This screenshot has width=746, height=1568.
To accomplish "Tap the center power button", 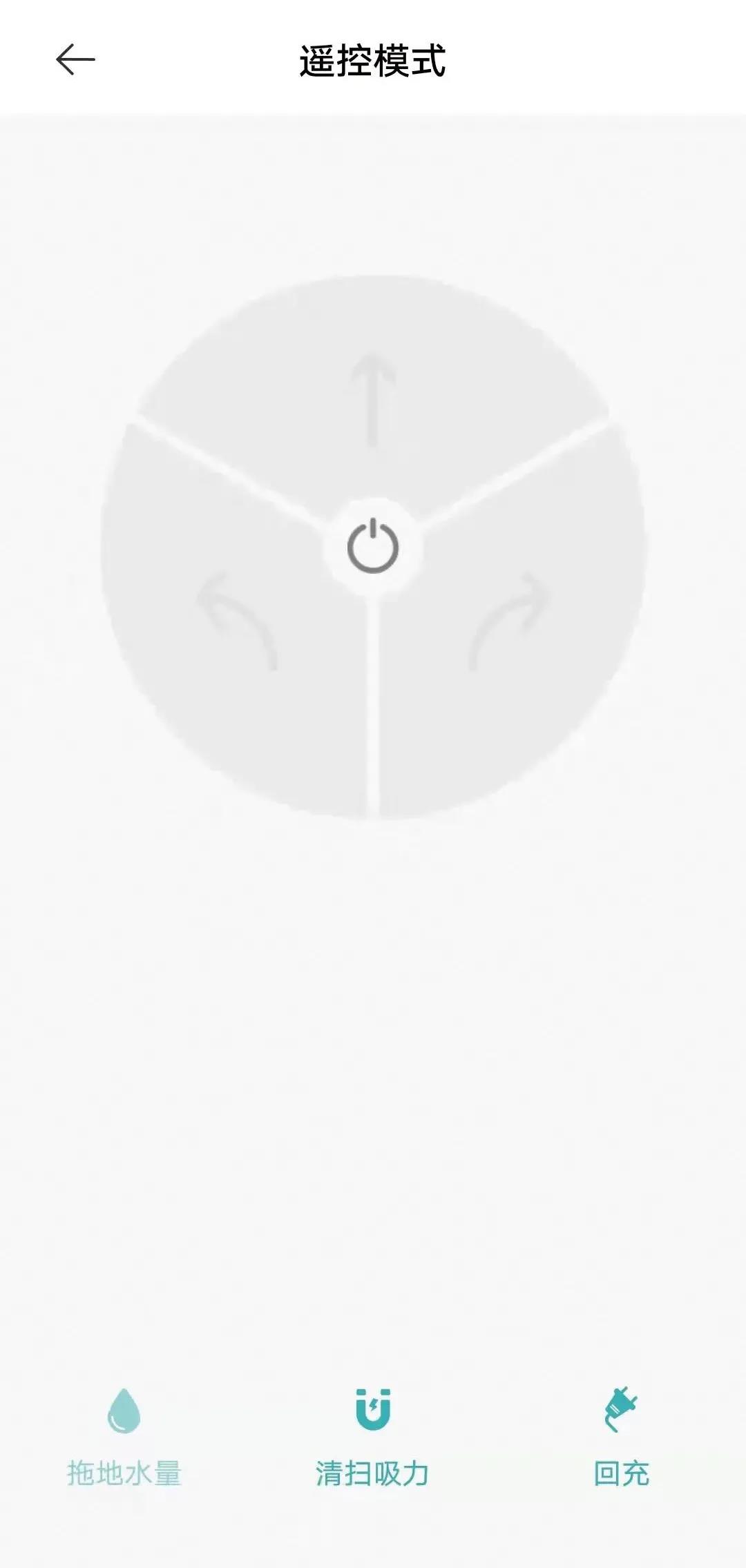I will pyautogui.click(x=373, y=547).
